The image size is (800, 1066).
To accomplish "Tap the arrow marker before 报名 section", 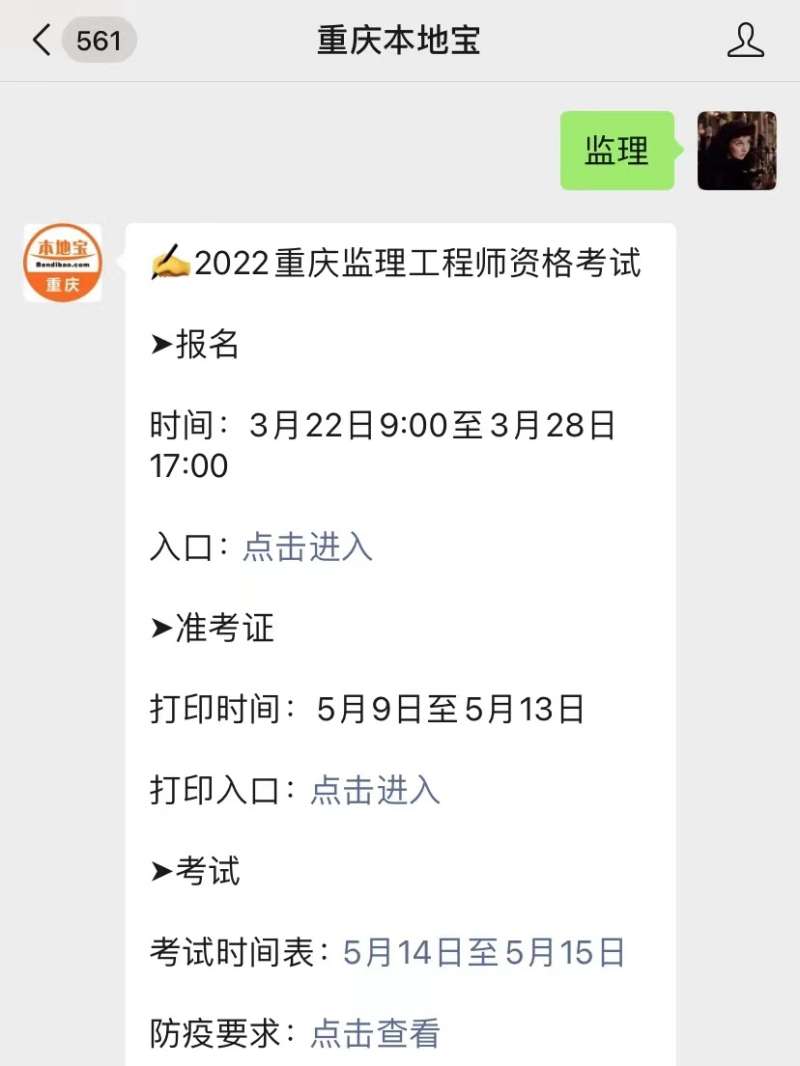I will pyautogui.click(x=162, y=344).
